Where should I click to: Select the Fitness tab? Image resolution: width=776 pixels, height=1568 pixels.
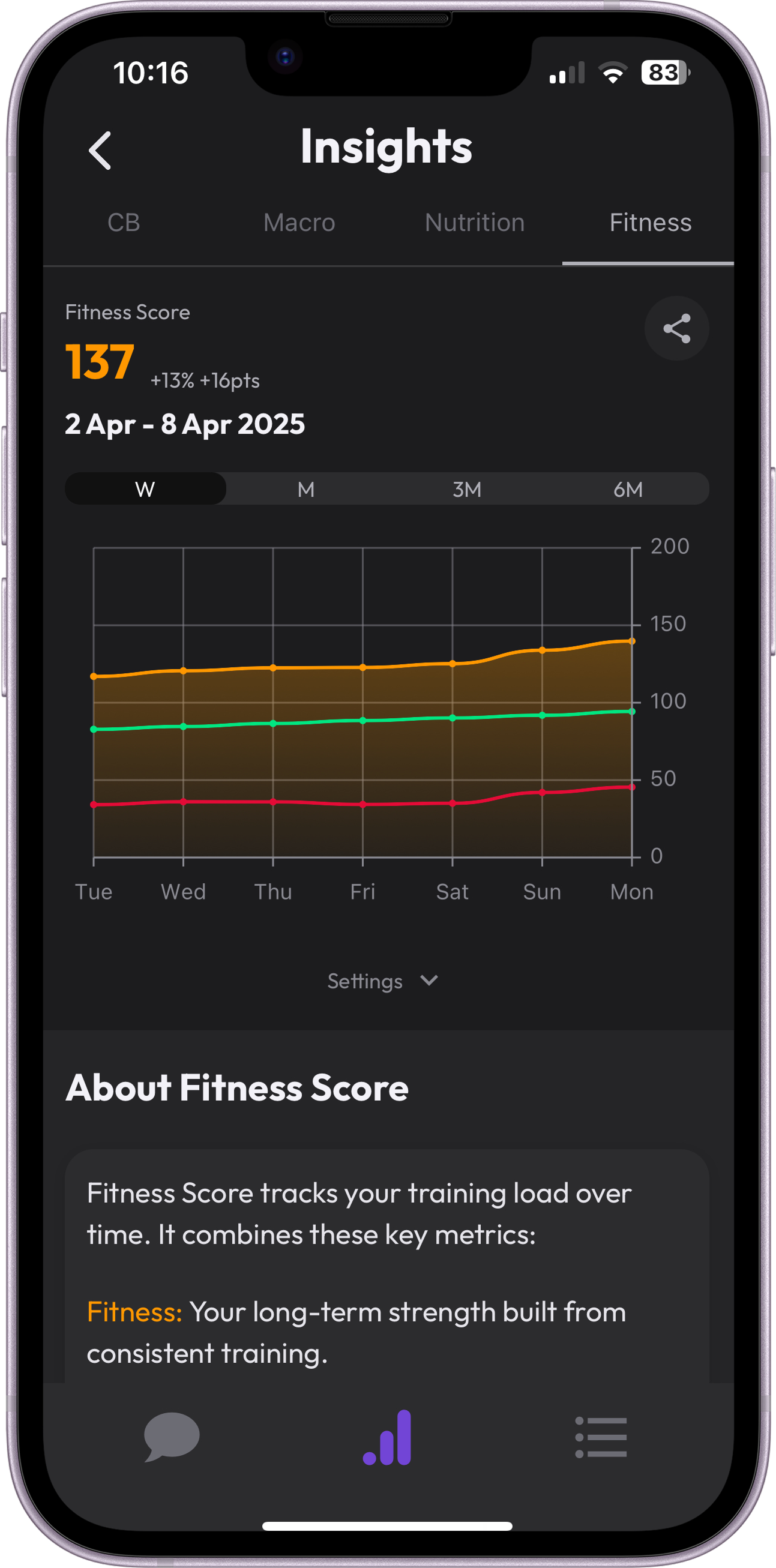coord(650,223)
